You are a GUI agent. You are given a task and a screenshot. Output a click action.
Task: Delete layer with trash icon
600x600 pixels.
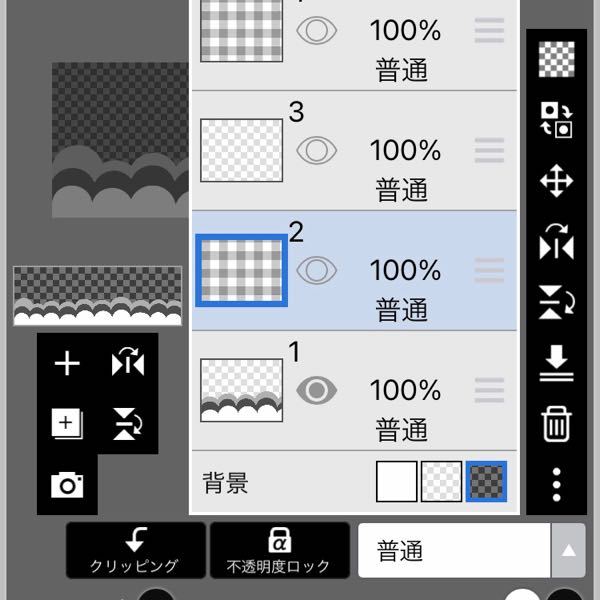(556, 425)
